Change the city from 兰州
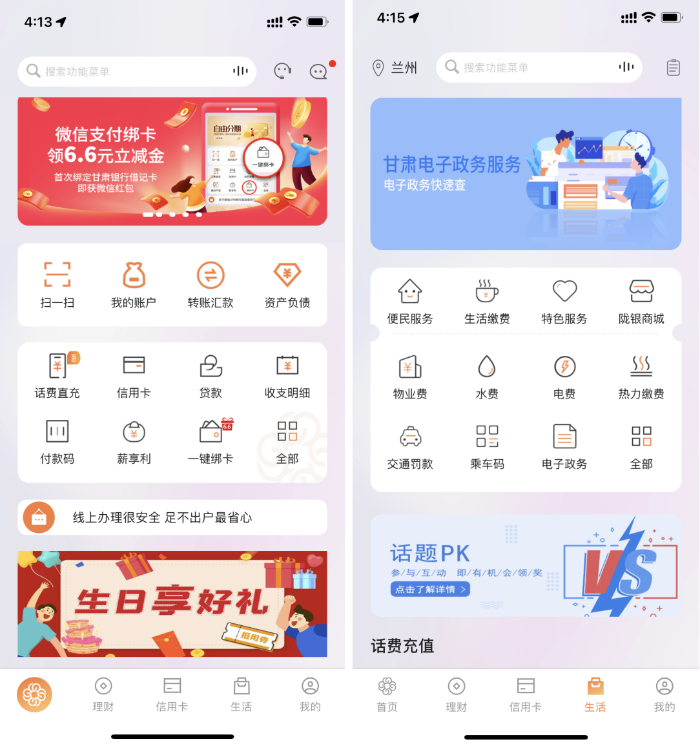 pos(394,68)
